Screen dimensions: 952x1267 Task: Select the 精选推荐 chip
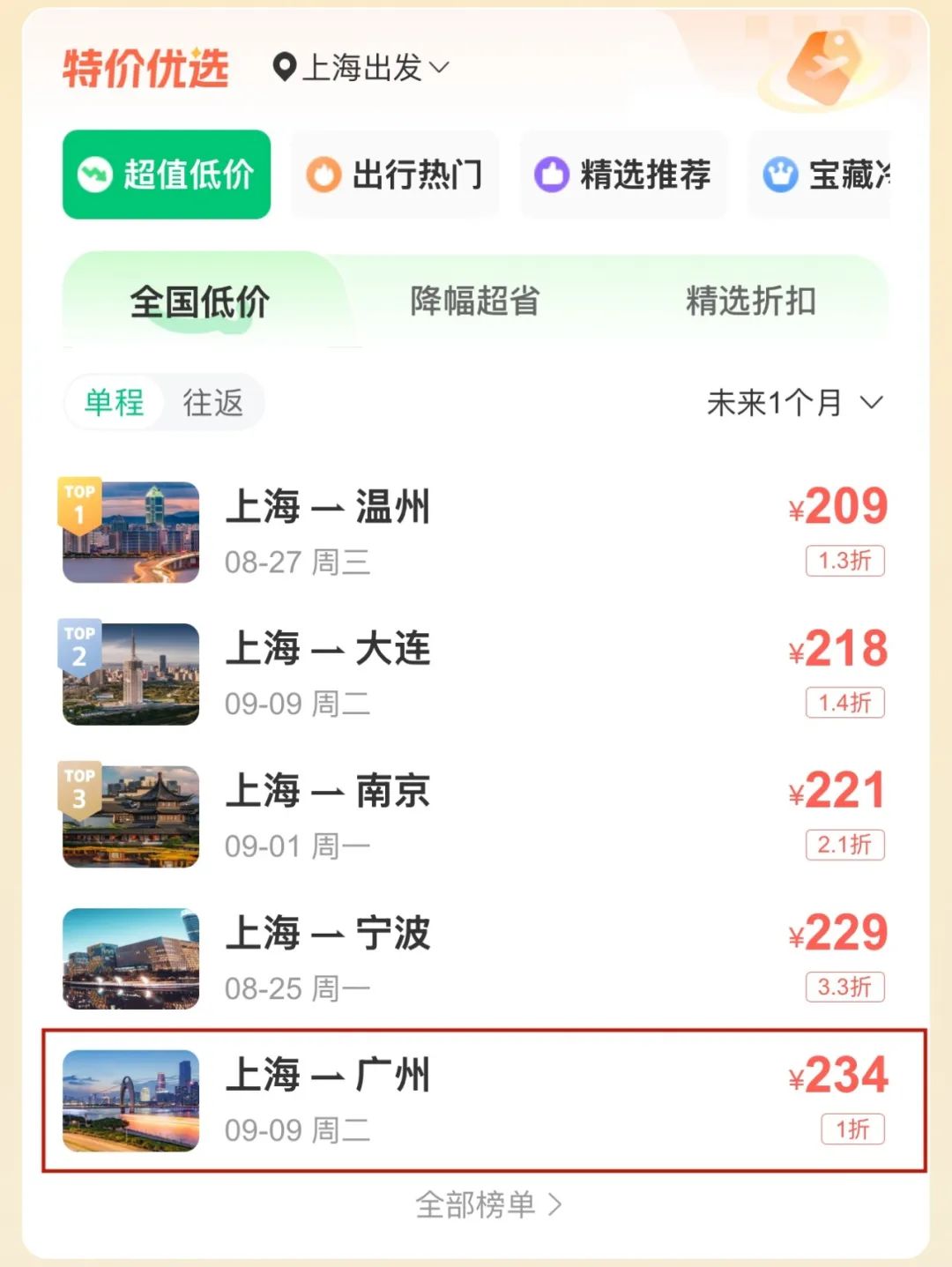coord(623,175)
